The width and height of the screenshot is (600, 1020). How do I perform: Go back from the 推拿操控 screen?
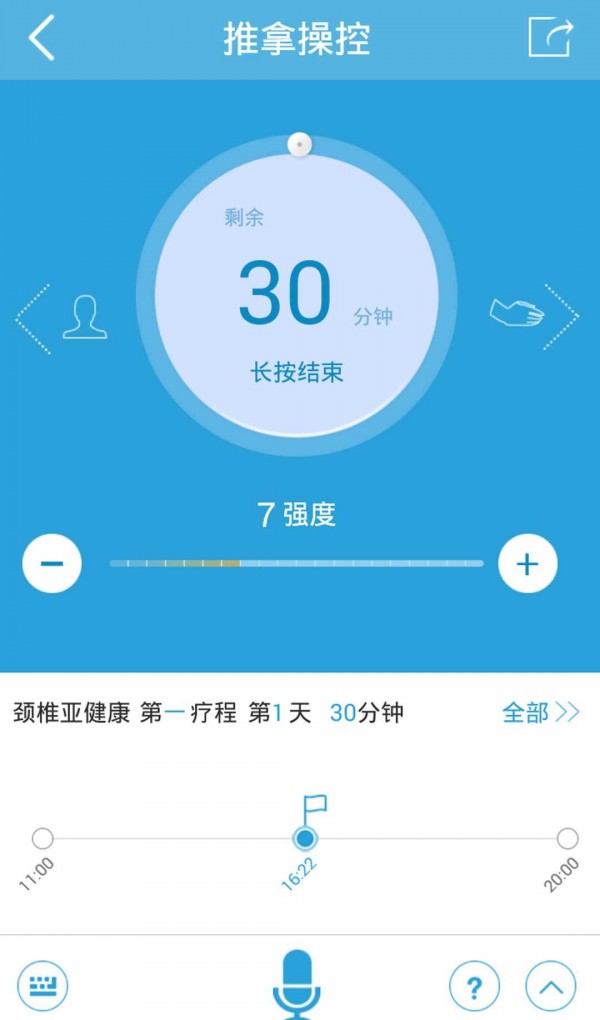point(41,39)
